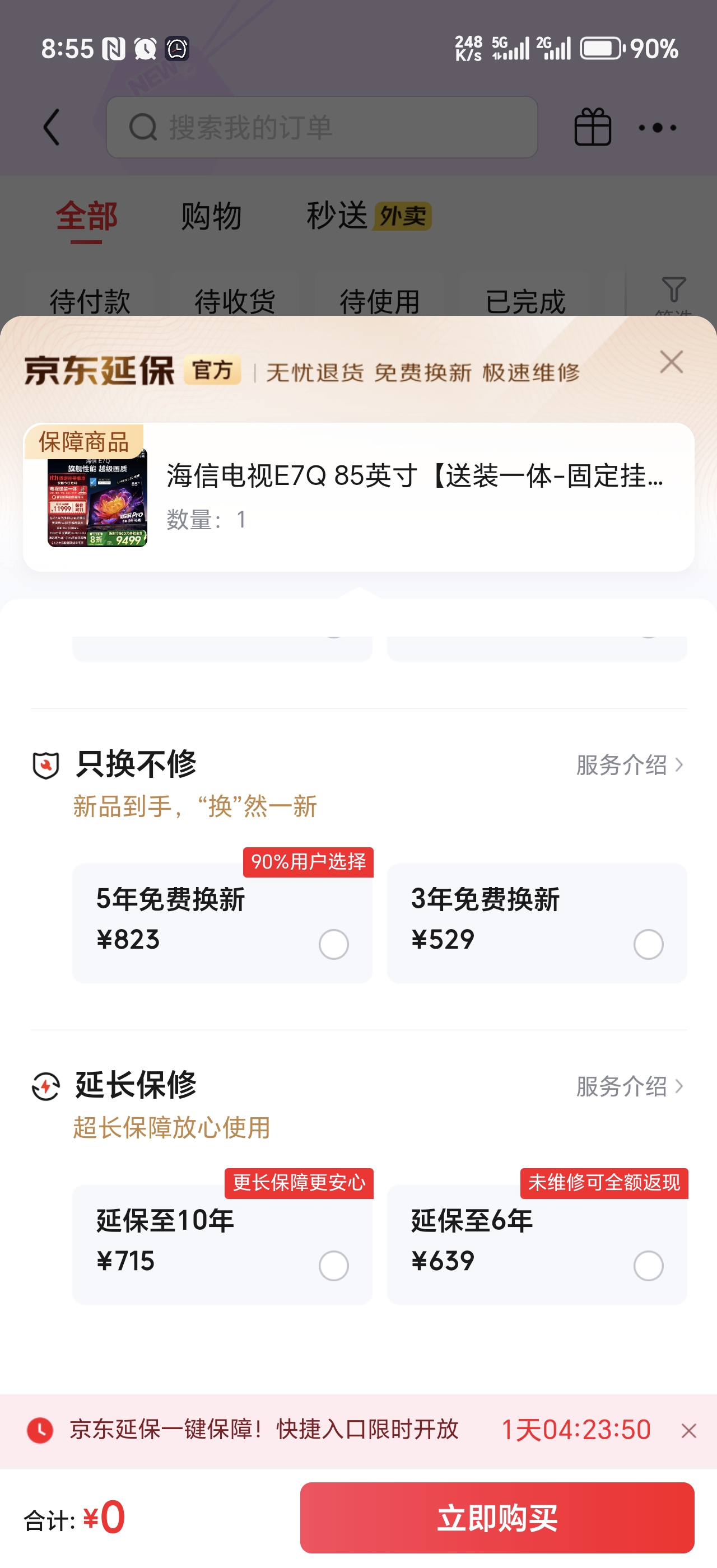Tap 立即购买 to purchase

[x=497, y=1518]
